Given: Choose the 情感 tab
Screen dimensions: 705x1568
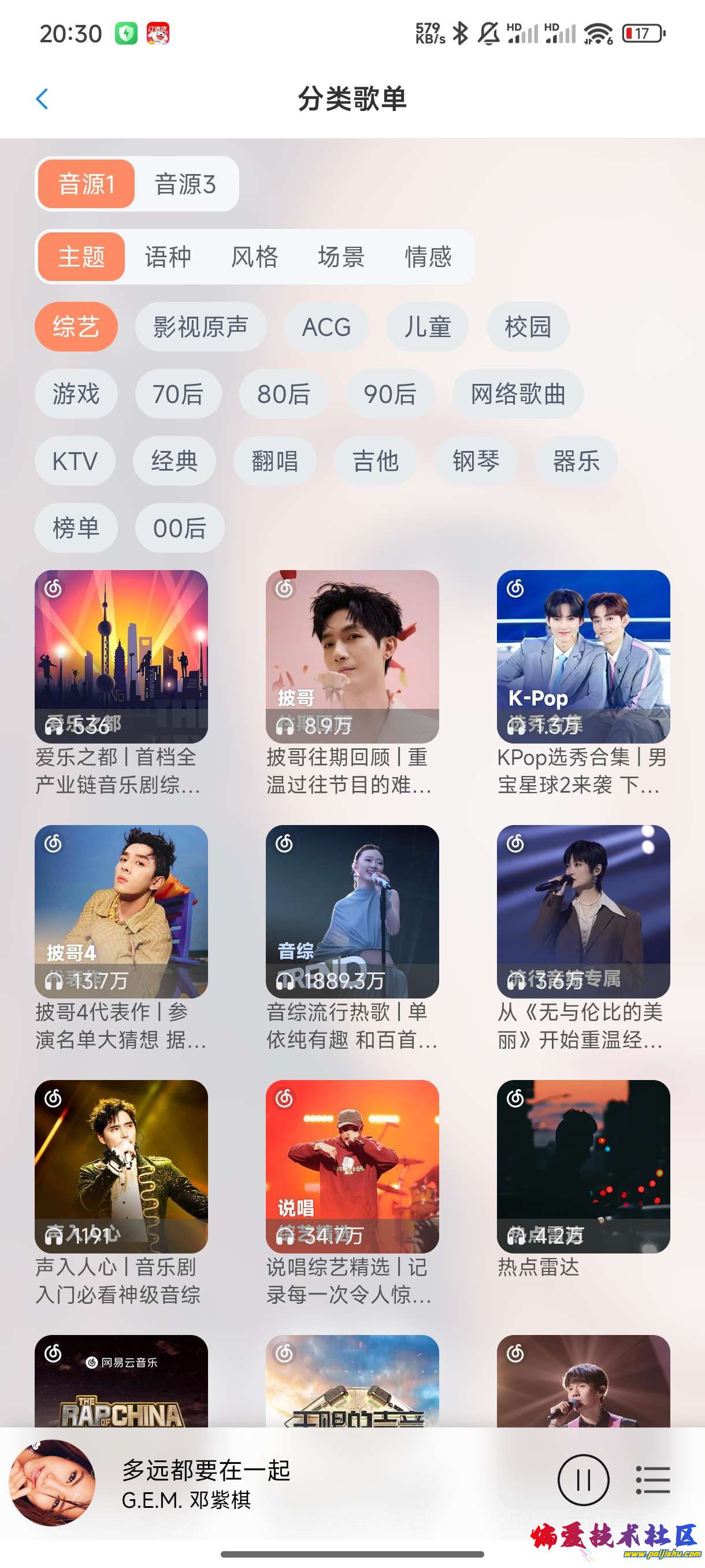Looking at the screenshot, I should [428, 256].
